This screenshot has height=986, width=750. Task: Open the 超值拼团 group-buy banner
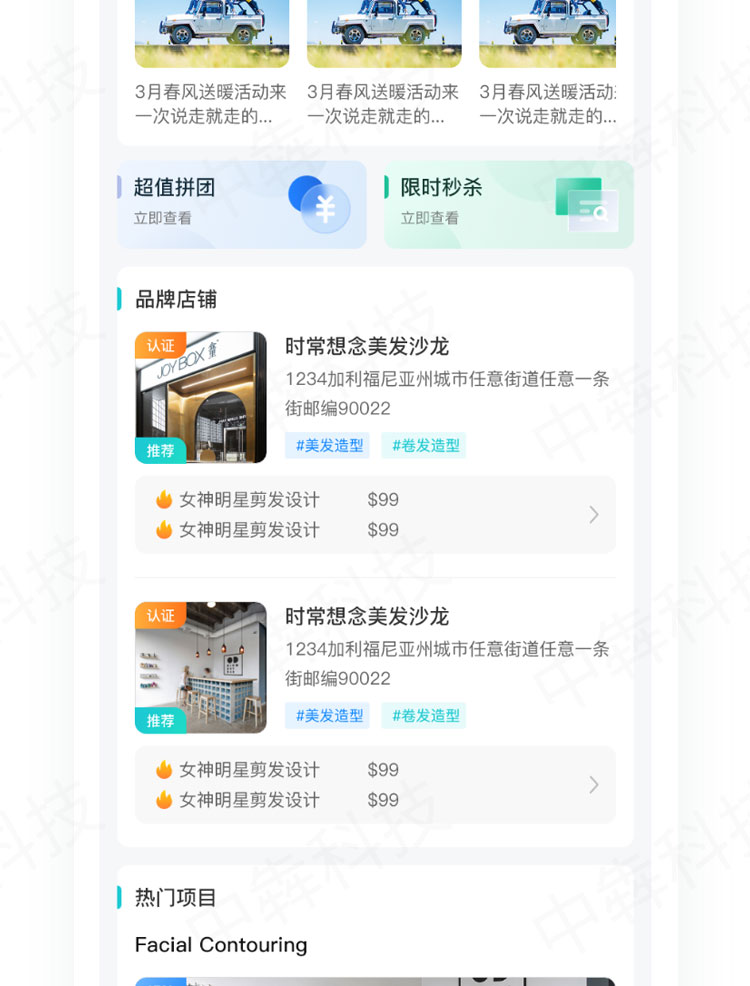coord(241,204)
